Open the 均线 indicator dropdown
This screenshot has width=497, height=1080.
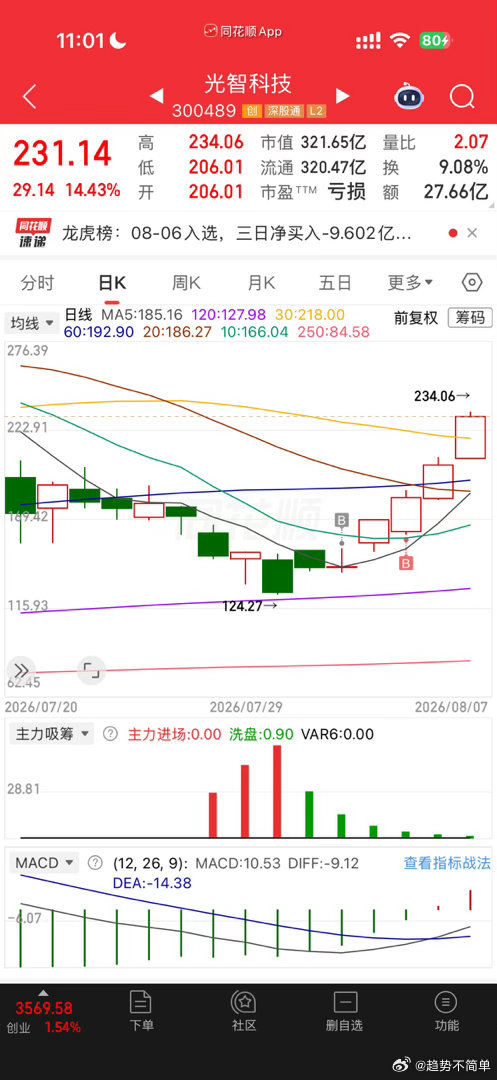32,322
